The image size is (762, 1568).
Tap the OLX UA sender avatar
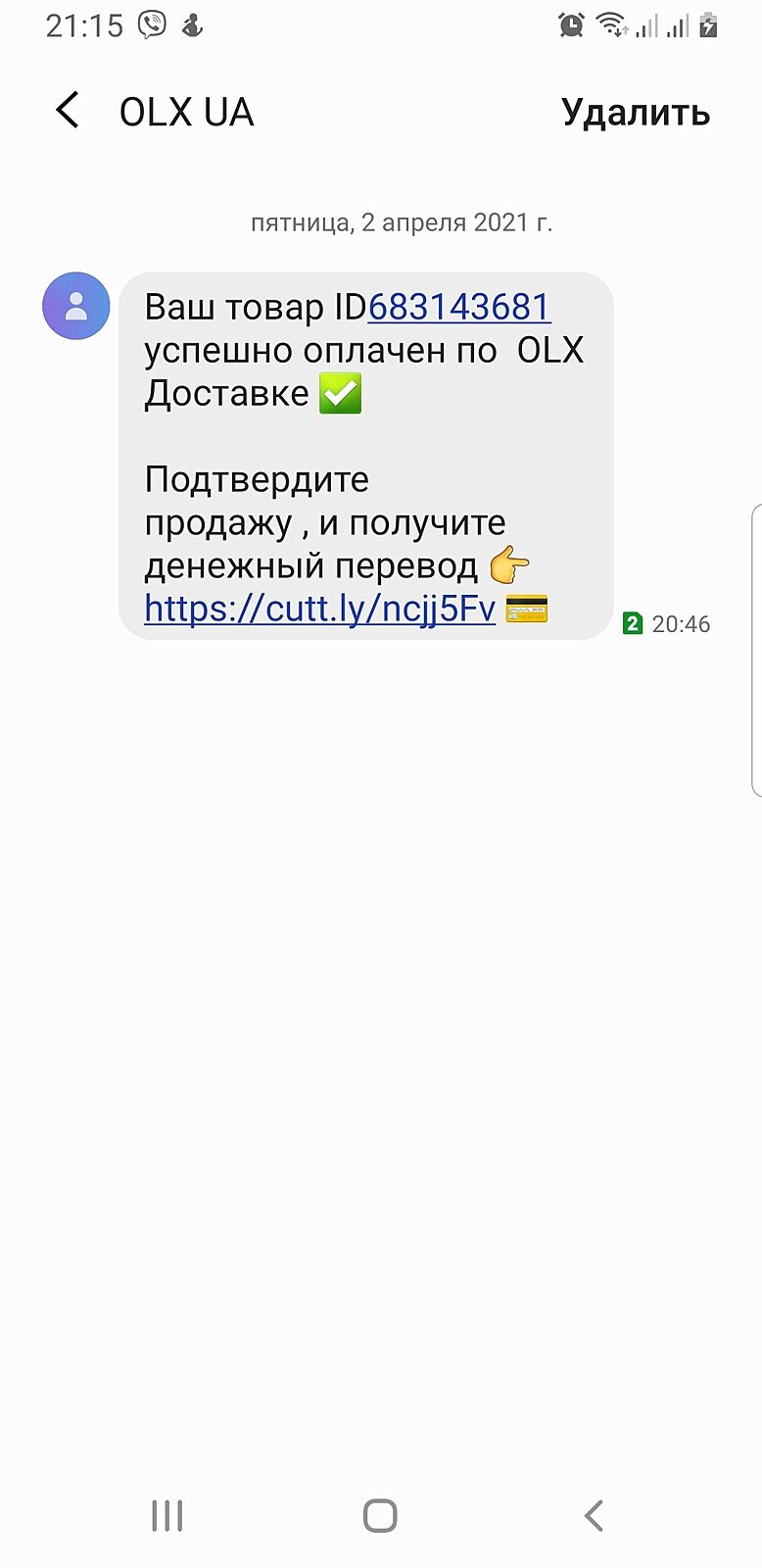click(76, 306)
